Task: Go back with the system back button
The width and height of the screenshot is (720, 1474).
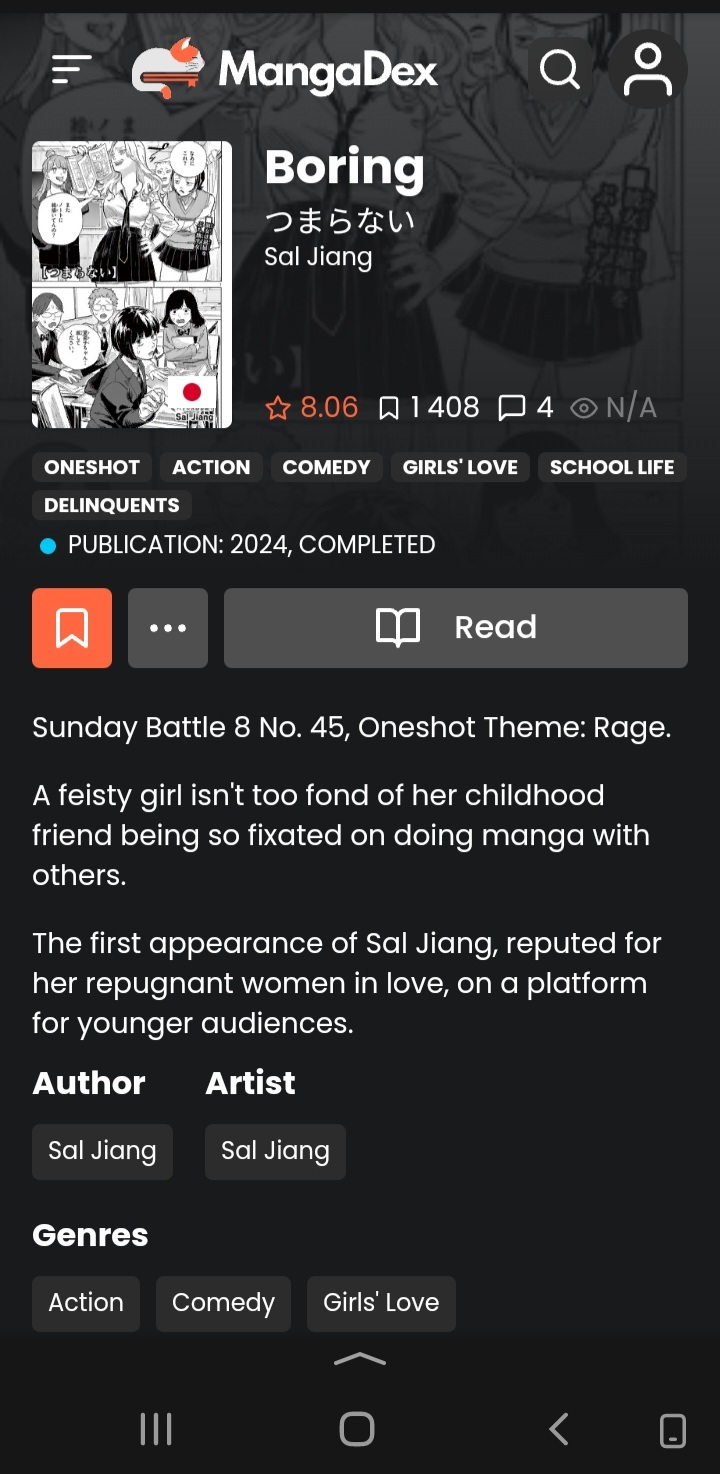Action: pos(559,1429)
